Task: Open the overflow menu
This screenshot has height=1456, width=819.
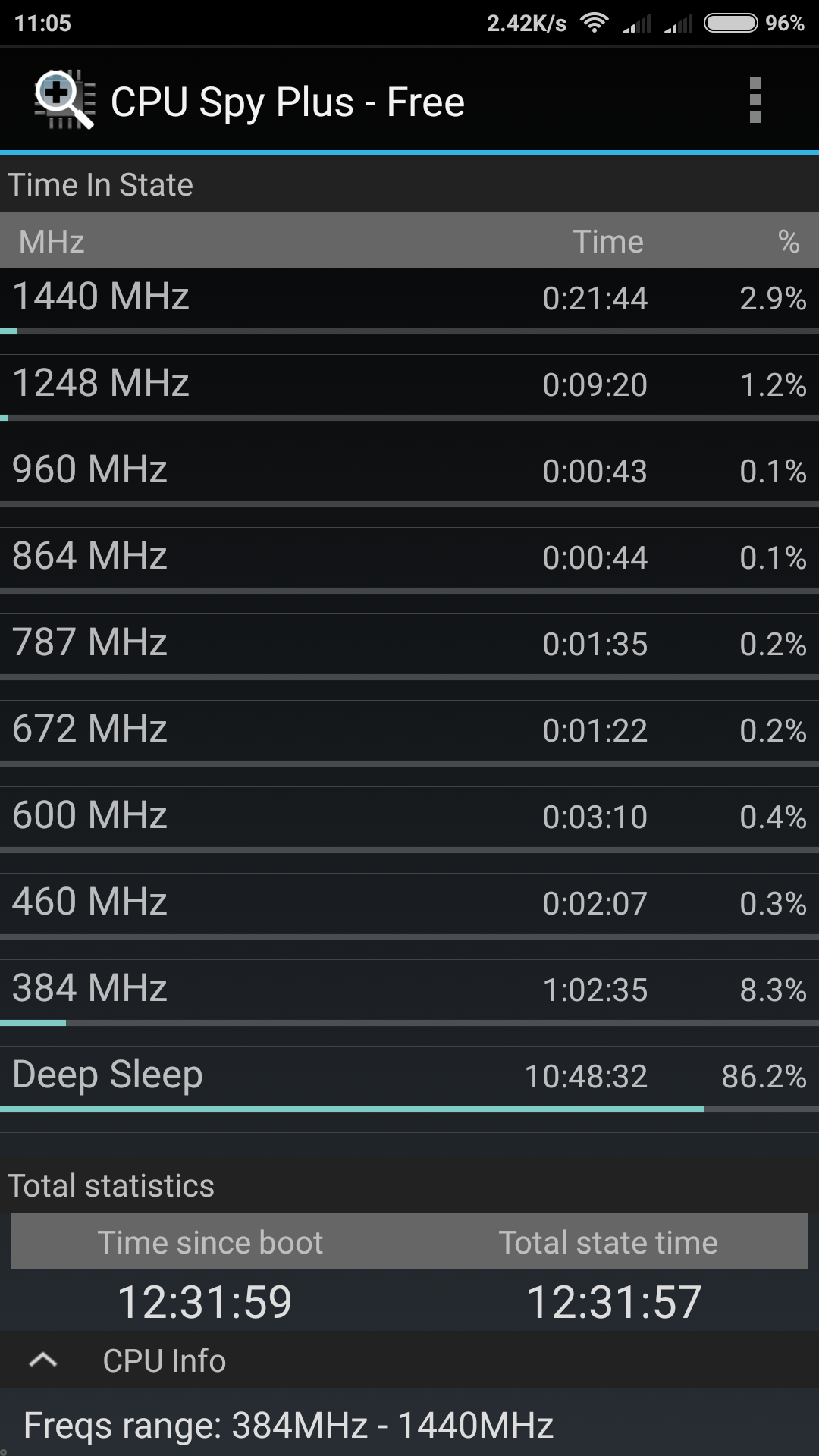Action: tap(755, 100)
